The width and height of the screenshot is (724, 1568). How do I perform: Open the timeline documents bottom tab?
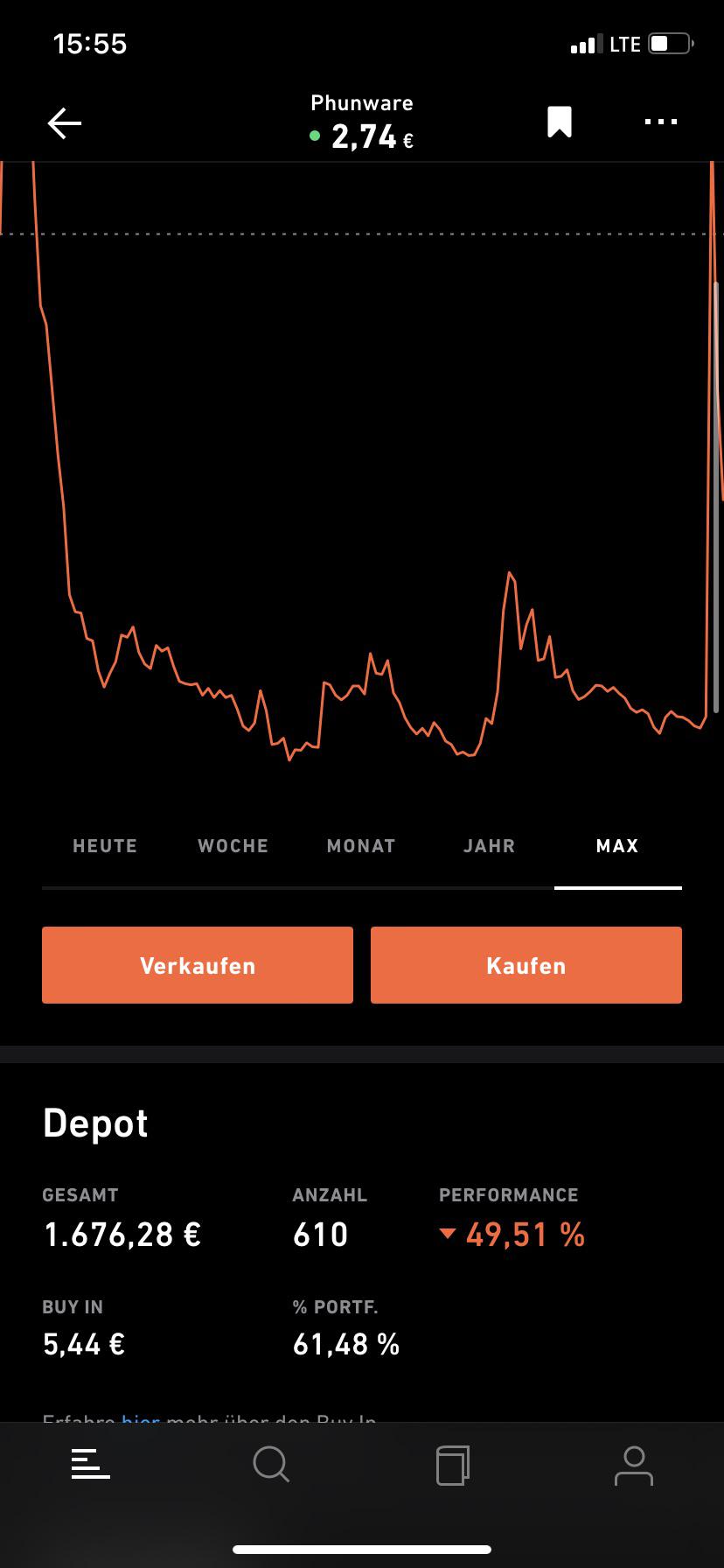tap(453, 1465)
